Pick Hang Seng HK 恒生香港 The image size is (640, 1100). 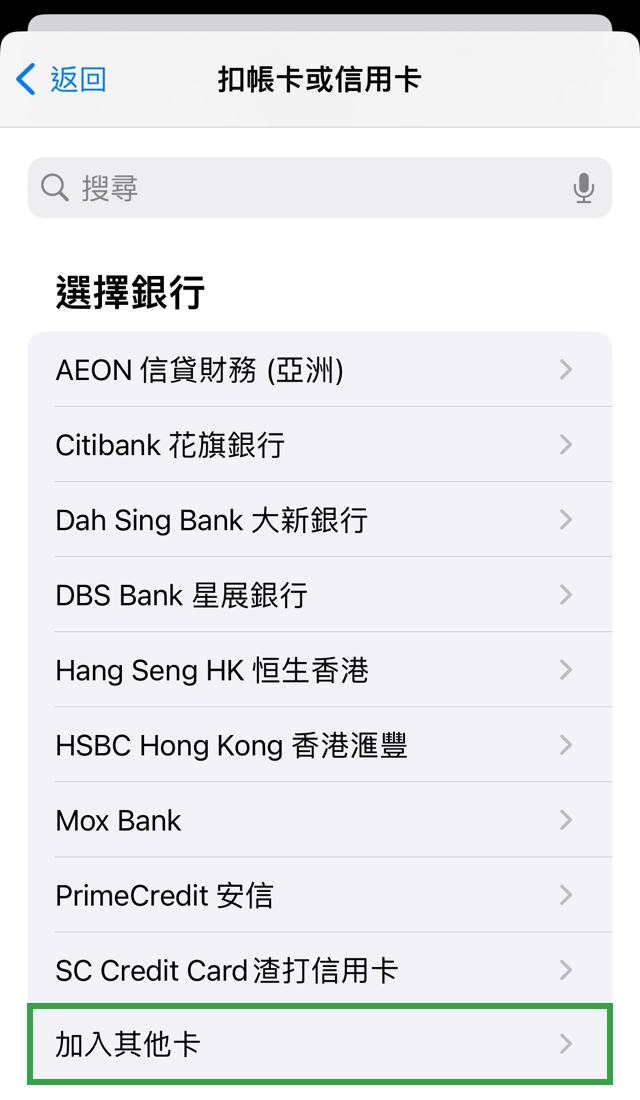pos(320,670)
